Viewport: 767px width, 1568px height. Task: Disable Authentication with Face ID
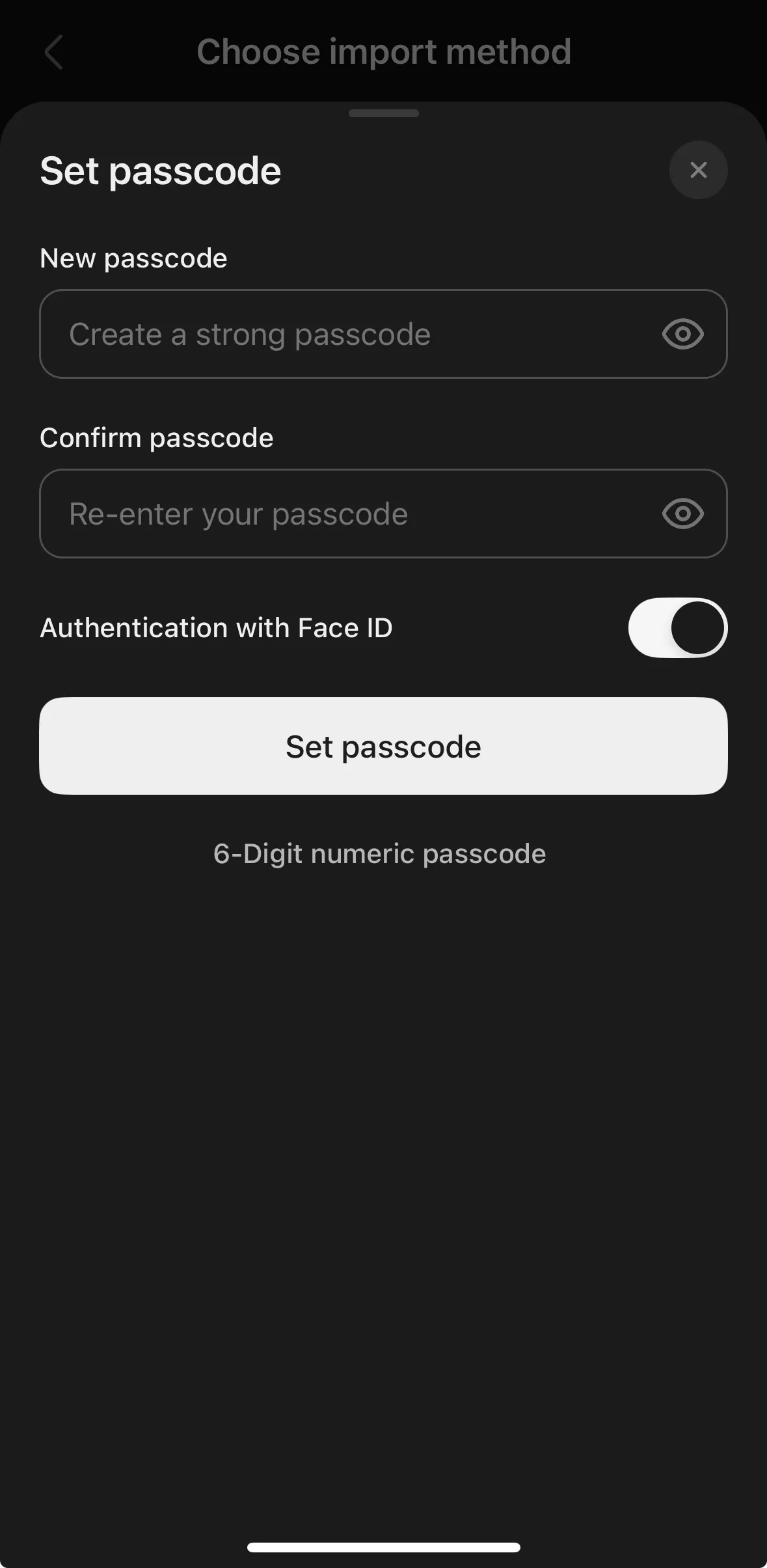(x=677, y=627)
